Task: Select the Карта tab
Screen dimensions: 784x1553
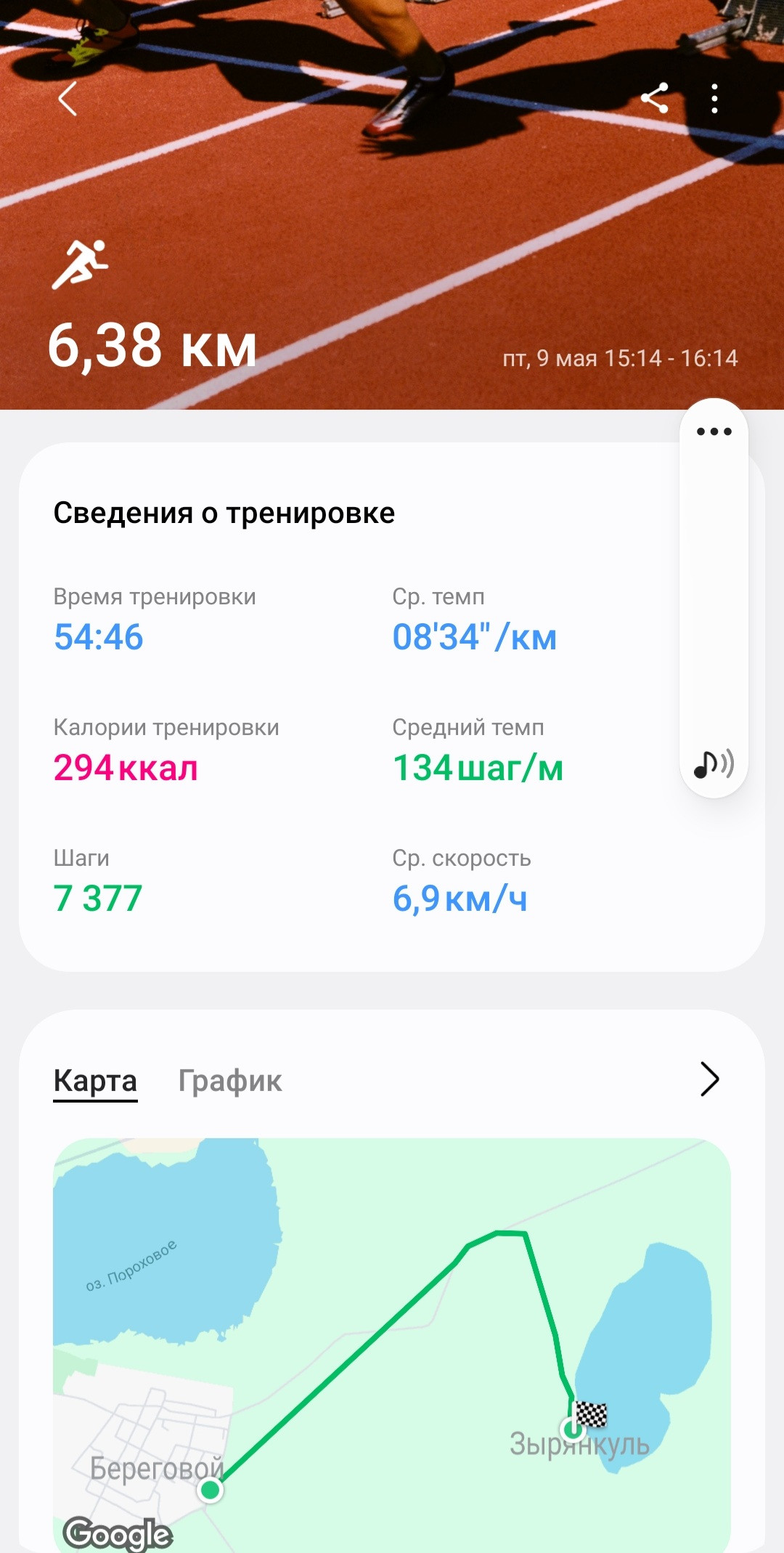Action: pyautogui.click(x=95, y=1081)
